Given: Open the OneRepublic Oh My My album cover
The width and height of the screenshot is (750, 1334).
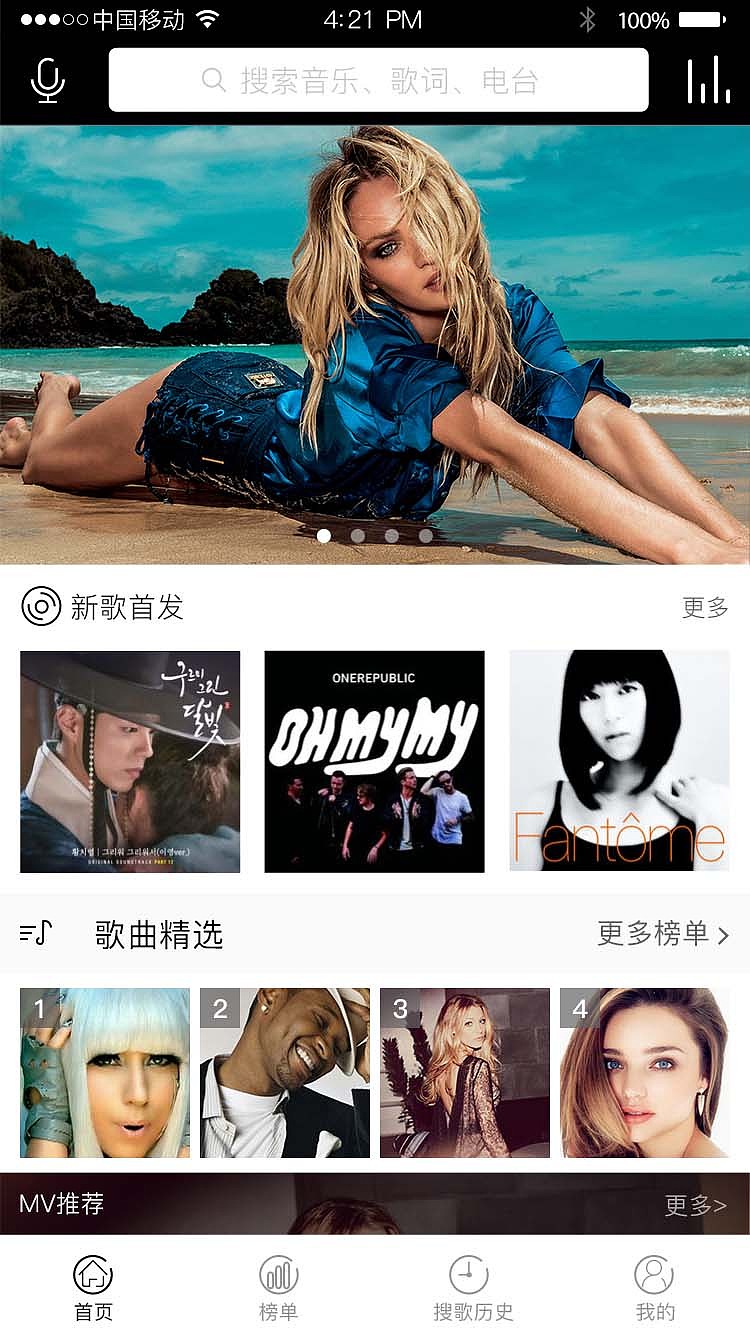Looking at the screenshot, I should [x=374, y=762].
